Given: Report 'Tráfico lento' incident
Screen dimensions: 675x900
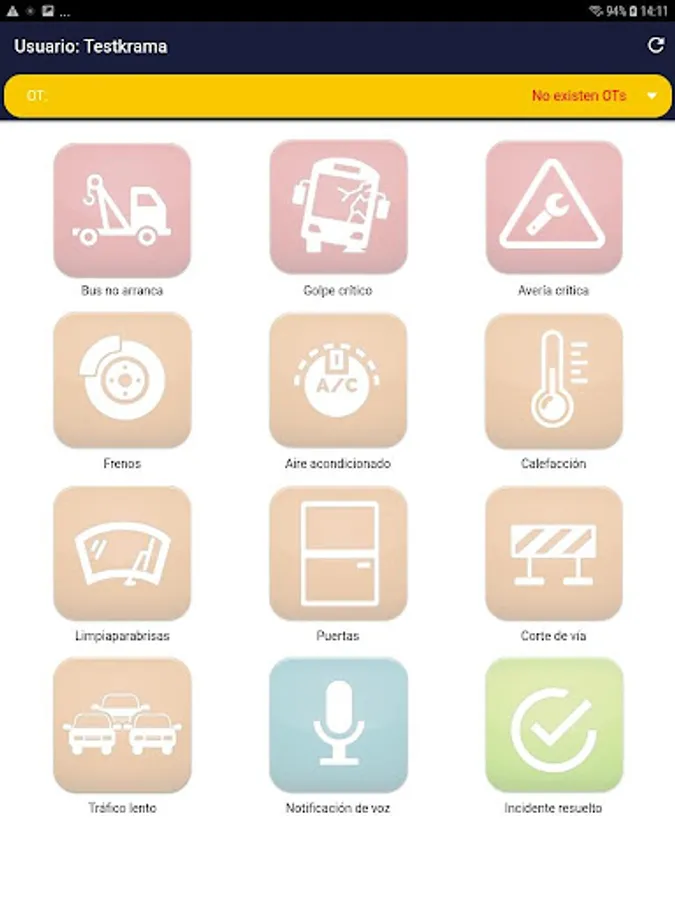Looking at the screenshot, I should pos(122,725).
